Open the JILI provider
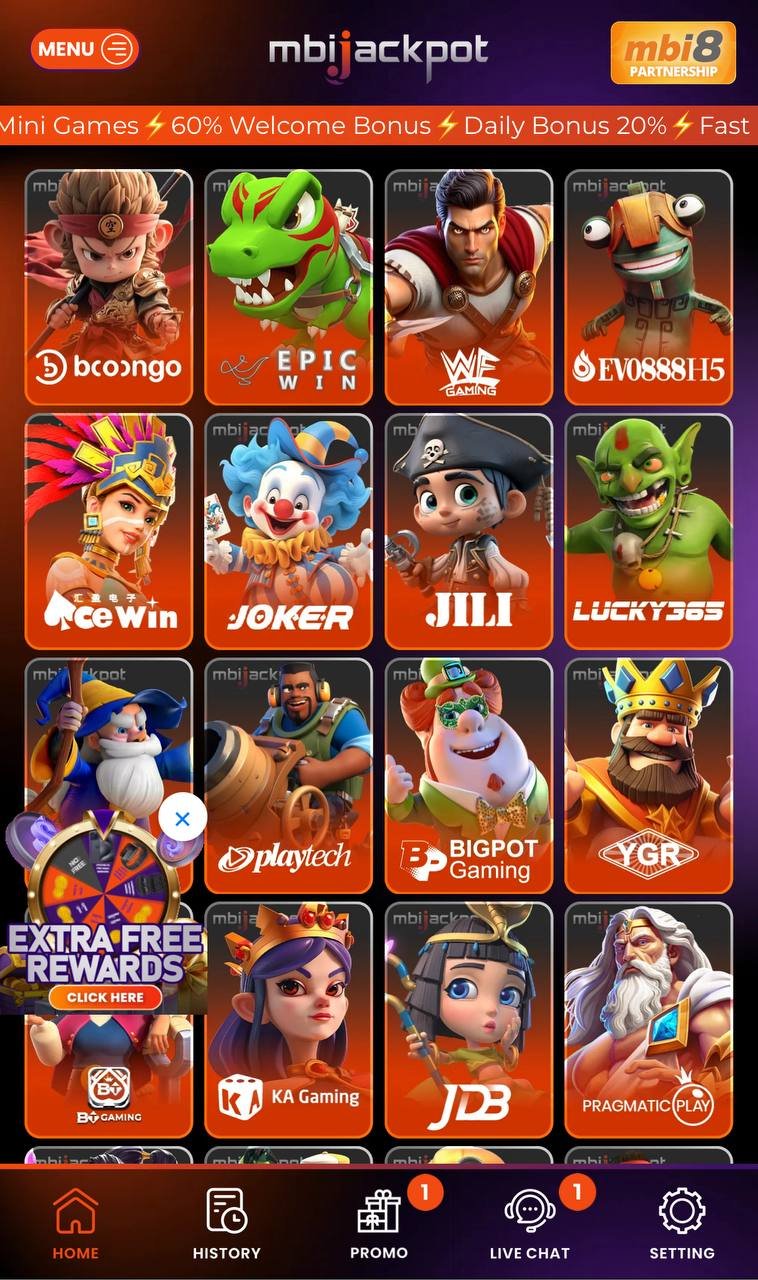The image size is (758, 1280). 468,531
